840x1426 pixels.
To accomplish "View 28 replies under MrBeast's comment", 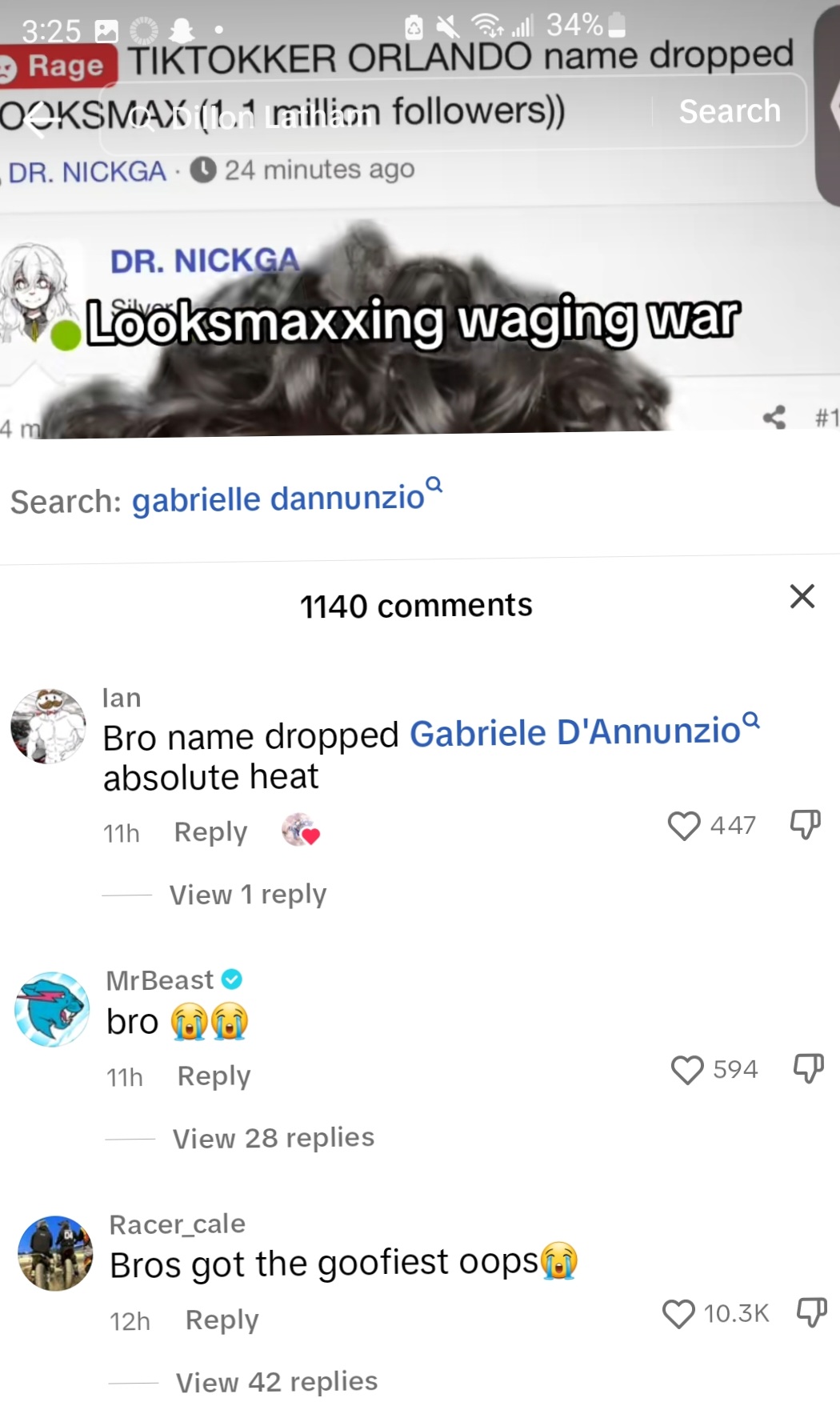I will tap(273, 1138).
